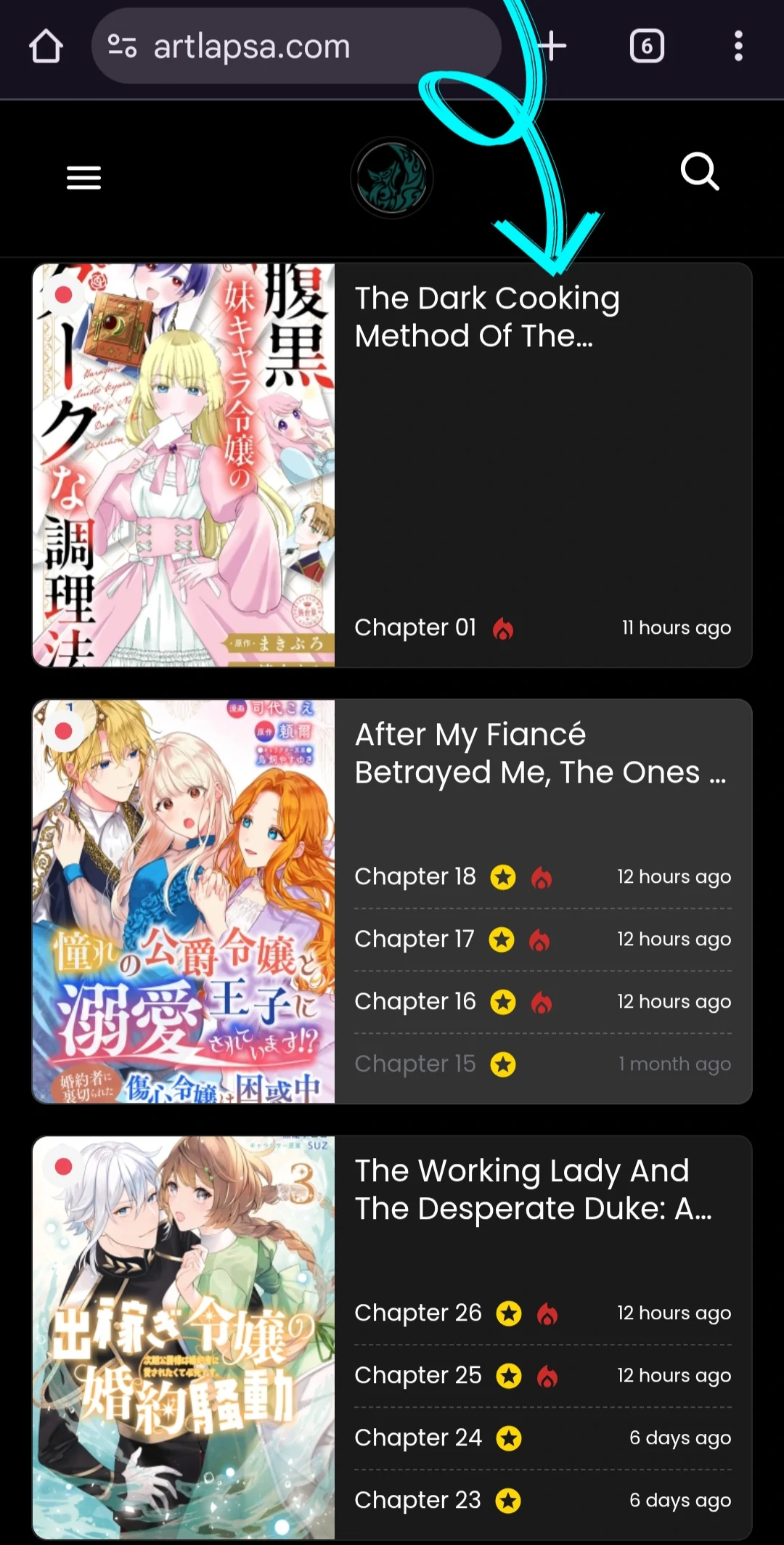The width and height of the screenshot is (784, 1545).
Task: Read Chapter 15 of After My Fiancé
Action: (x=415, y=1064)
